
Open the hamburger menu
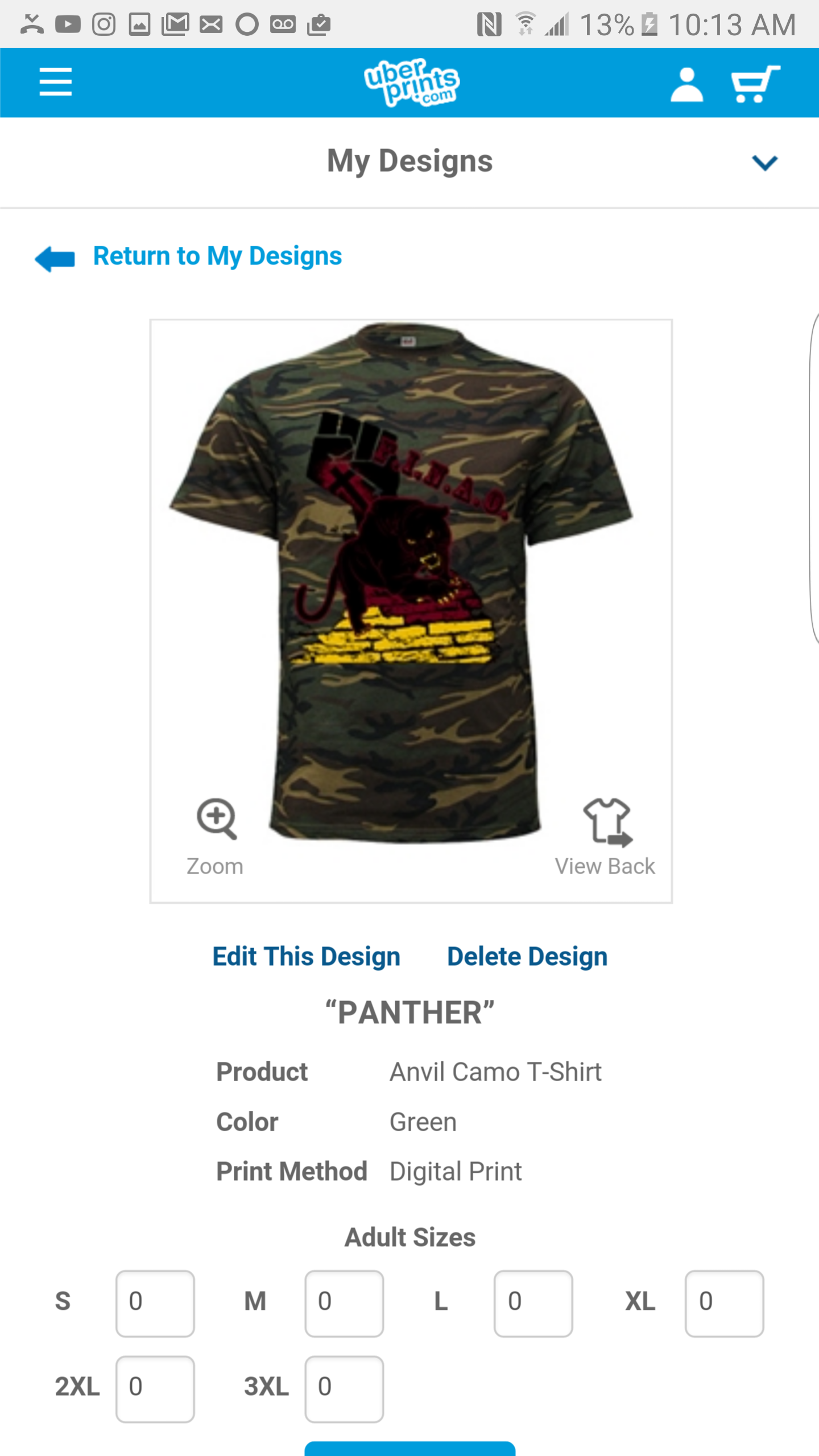tap(56, 82)
